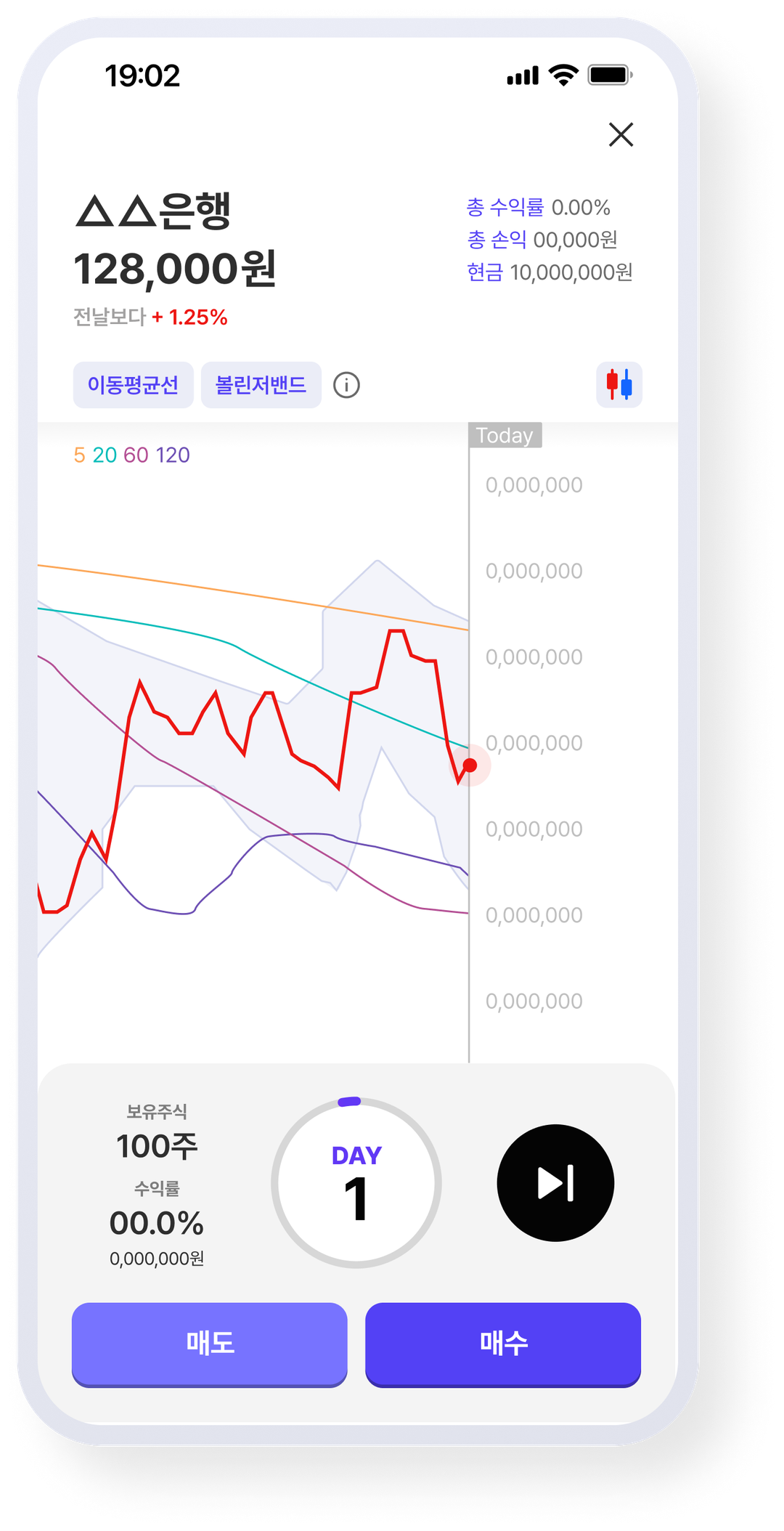Tap the 매수 buy button
The width and height of the screenshot is (784, 1531).
pyautogui.click(x=503, y=1344)
